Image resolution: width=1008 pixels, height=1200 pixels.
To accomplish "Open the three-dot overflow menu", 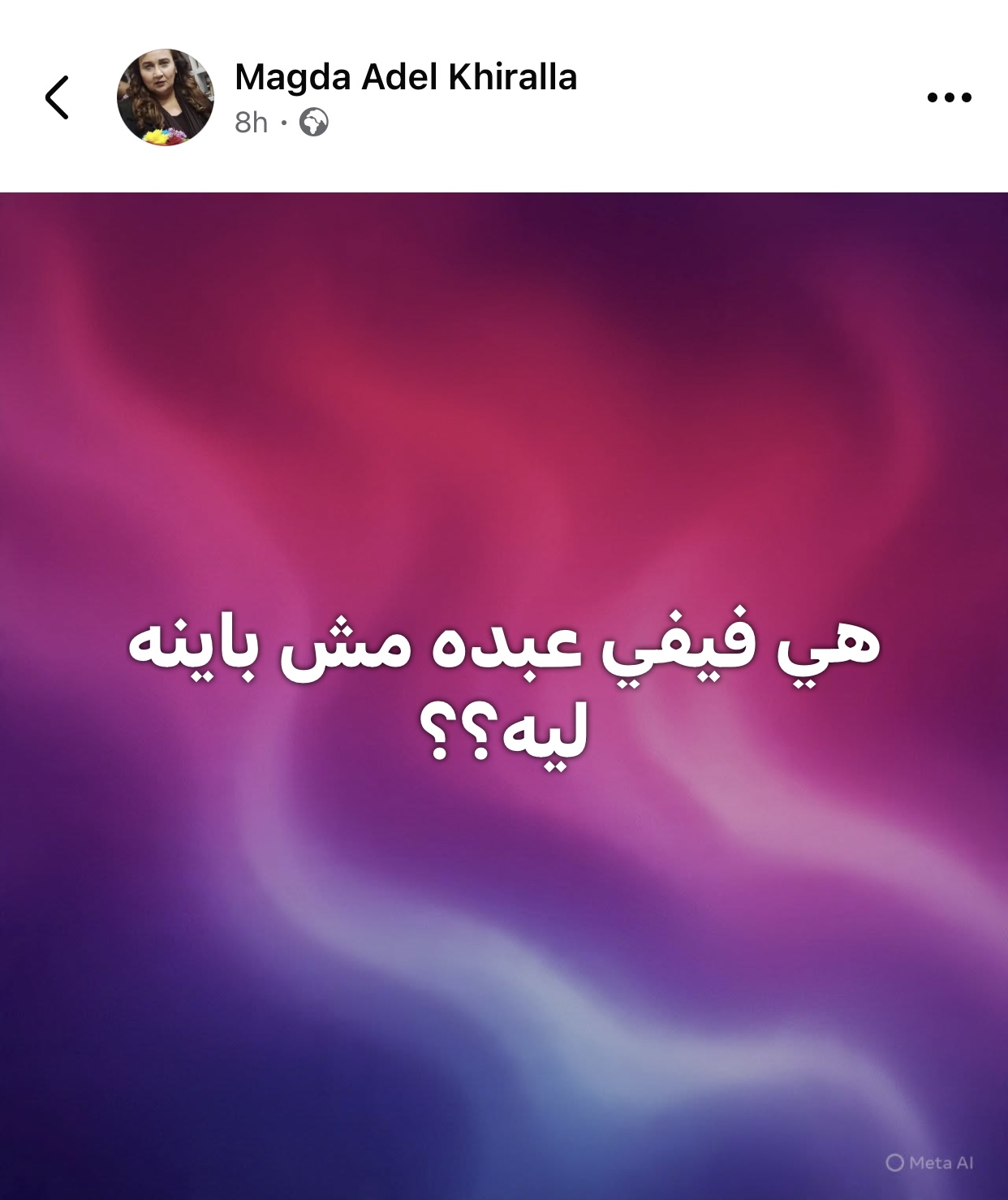I will 949,97.
